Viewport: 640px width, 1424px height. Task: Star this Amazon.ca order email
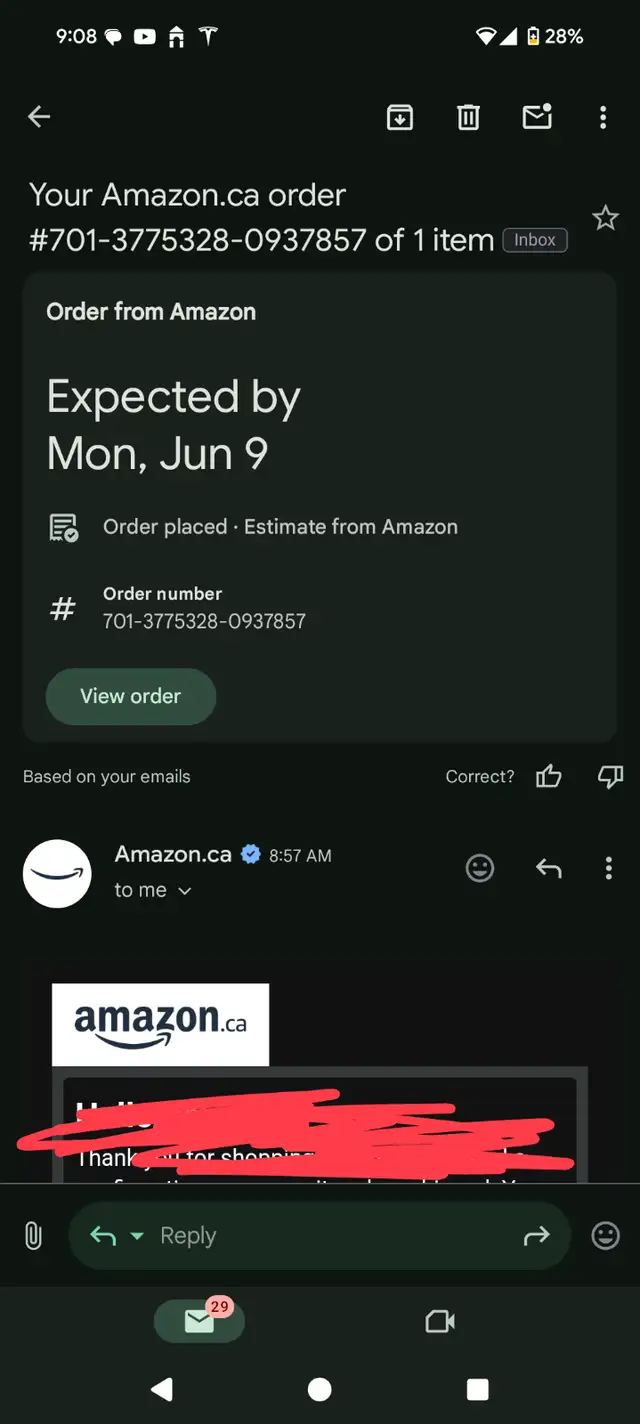coord(605,218)
